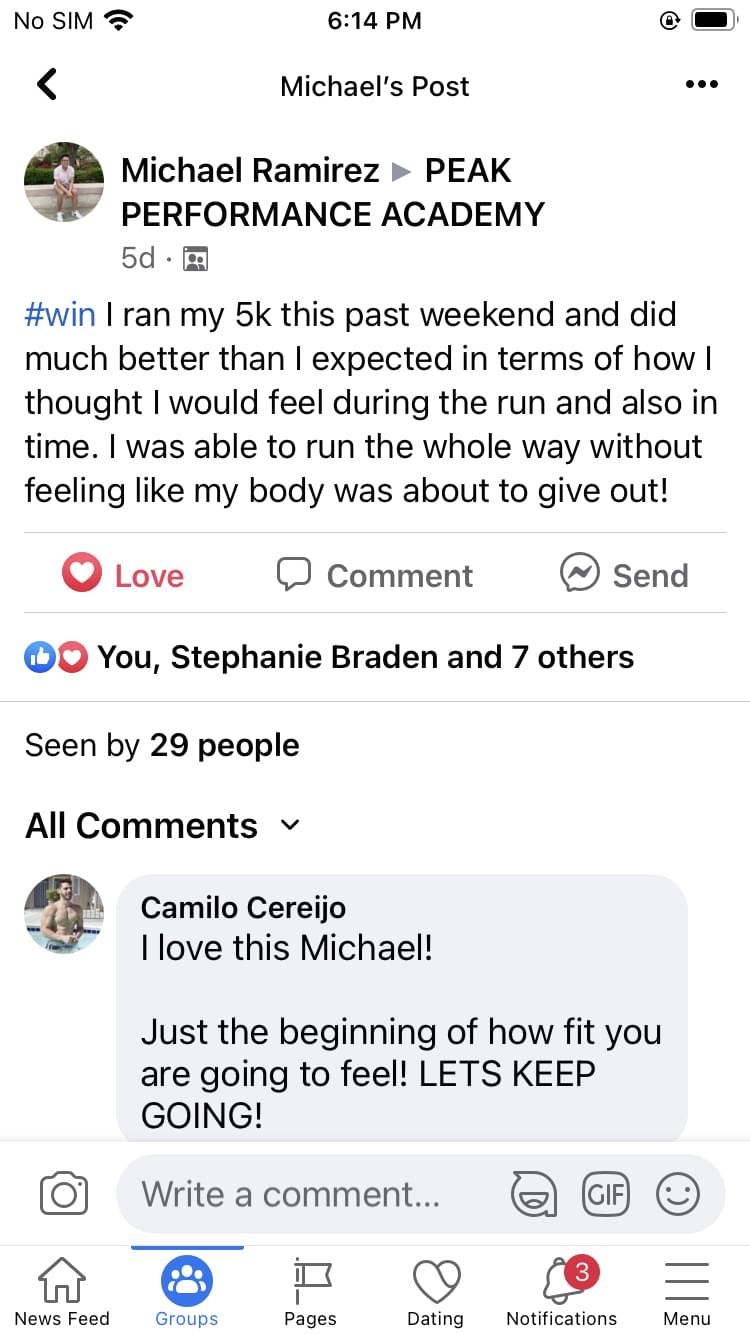Open the Seen by 29 people list
750x1334 pixels.
click(x=162, y=745)
